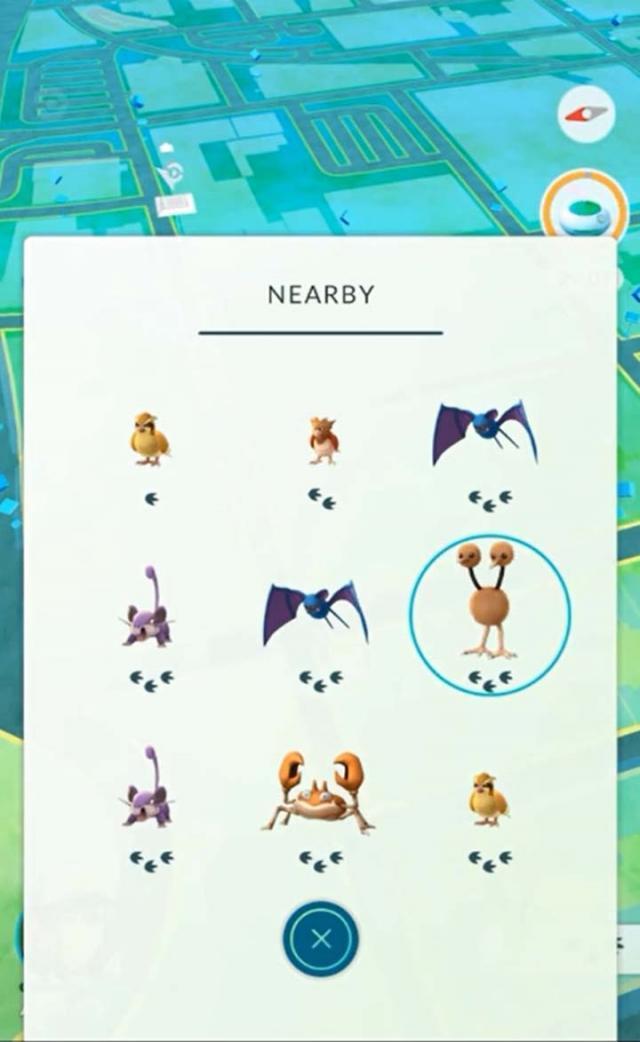Pick the Krabby in the Nearby grid
This screenshot has width=640, height=1042.
tap(320, 792)
